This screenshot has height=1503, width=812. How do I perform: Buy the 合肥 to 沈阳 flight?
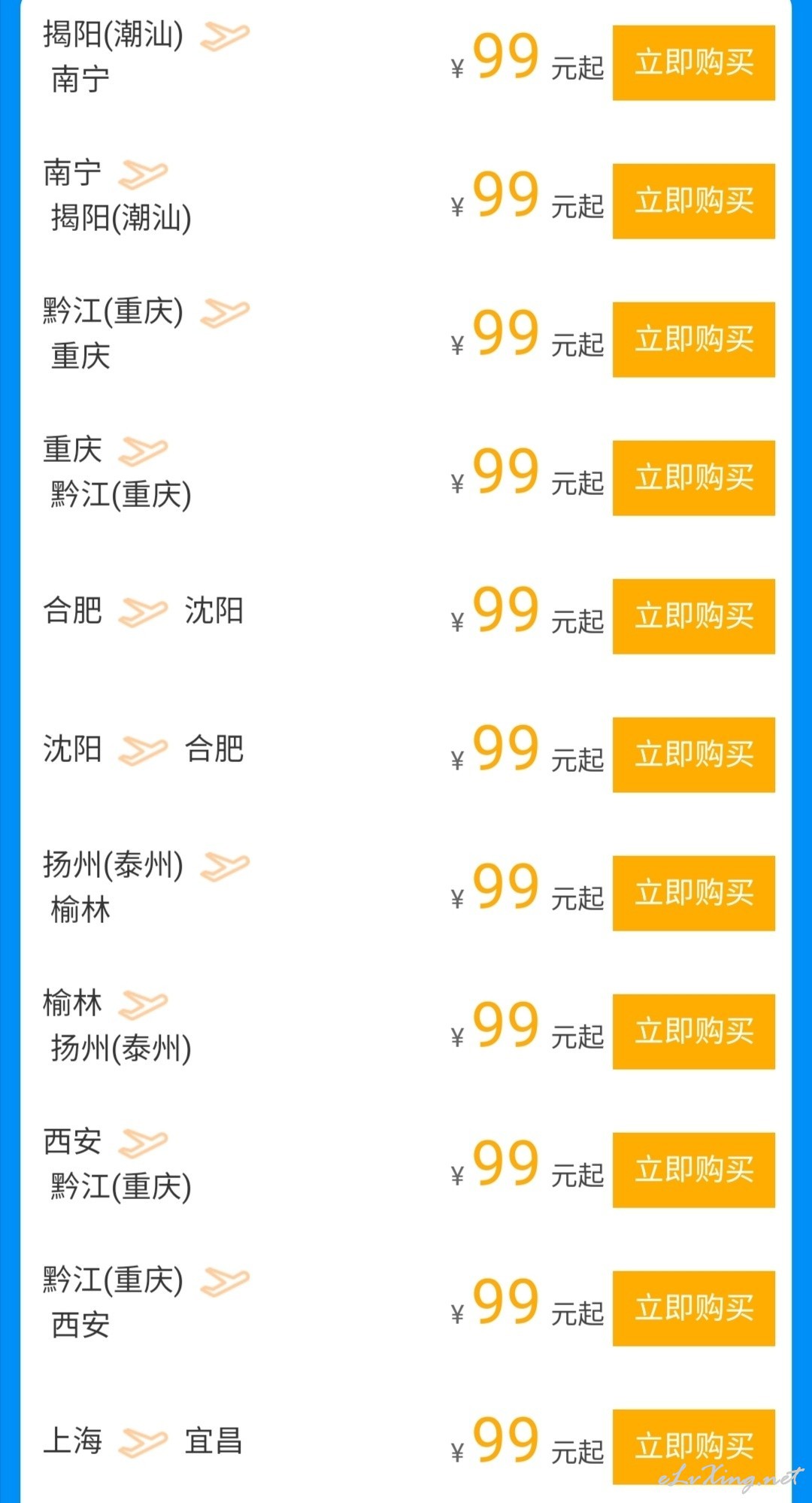(693, 616)
